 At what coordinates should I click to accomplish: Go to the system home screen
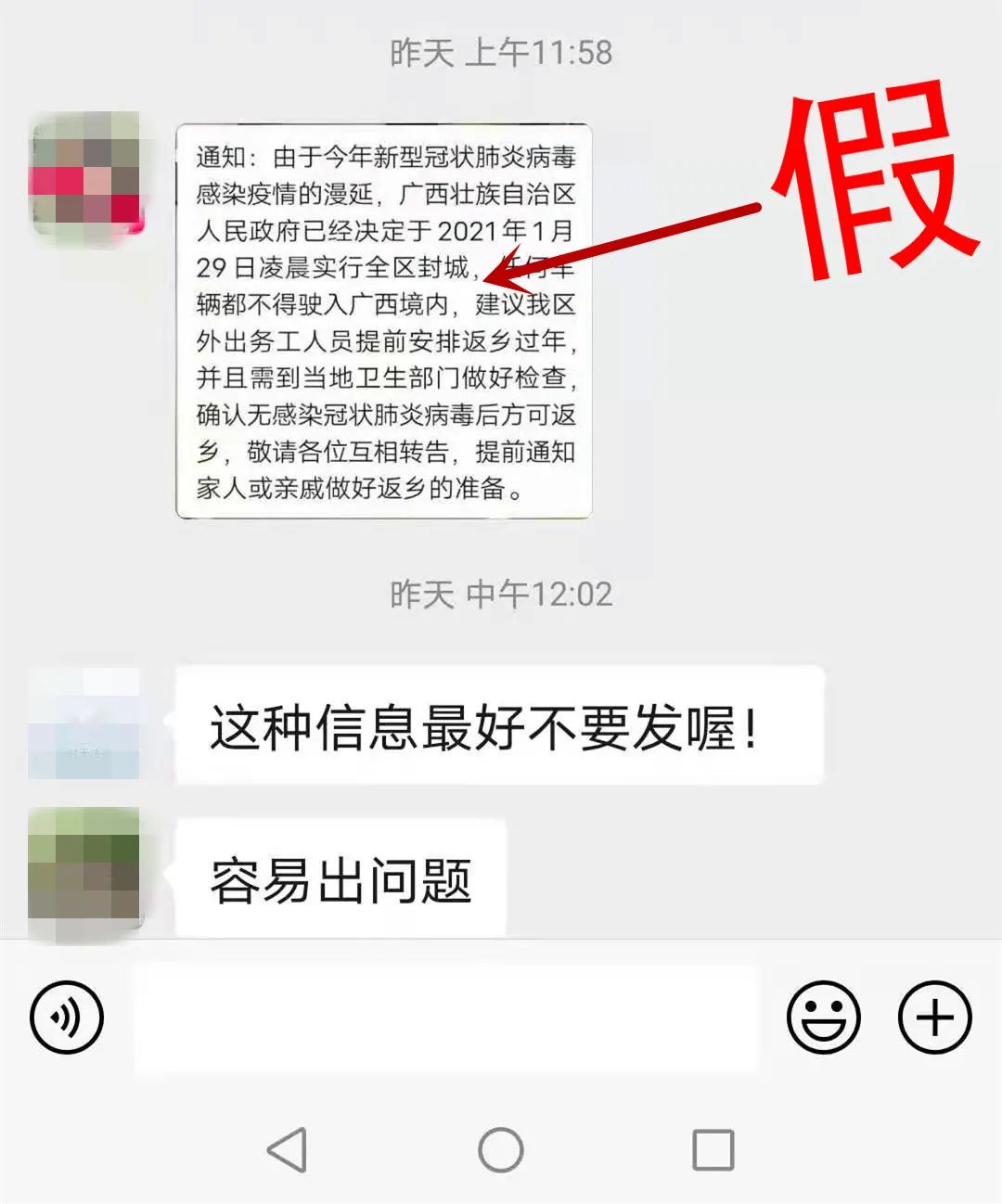click(x=501, y=1150)
